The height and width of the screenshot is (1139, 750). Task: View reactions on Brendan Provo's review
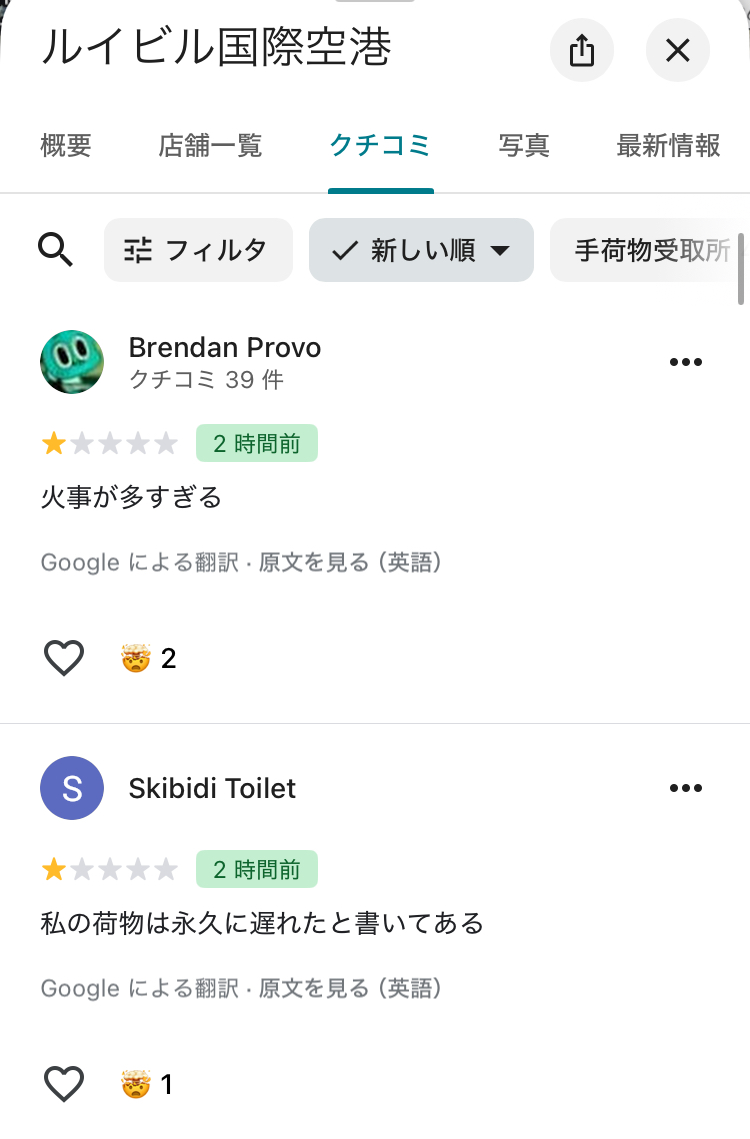[x=148, y=658]
